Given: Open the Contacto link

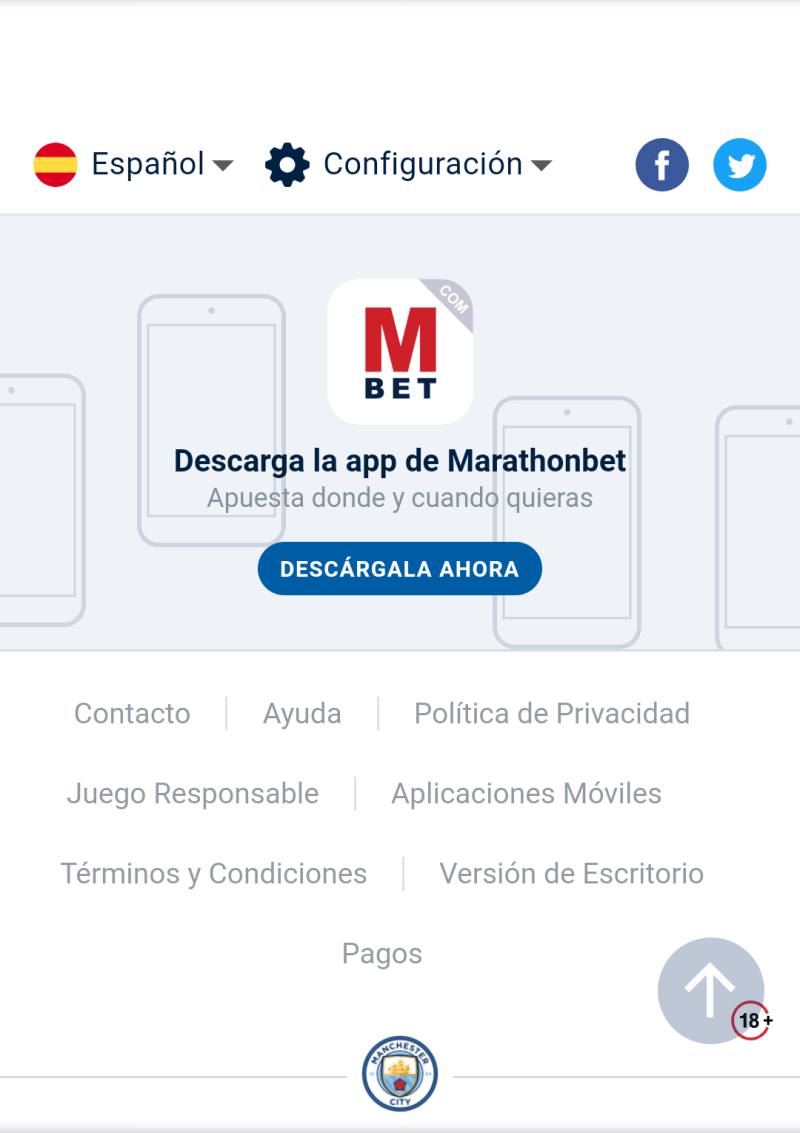Looking at the screenshot, I should (132, 714).
